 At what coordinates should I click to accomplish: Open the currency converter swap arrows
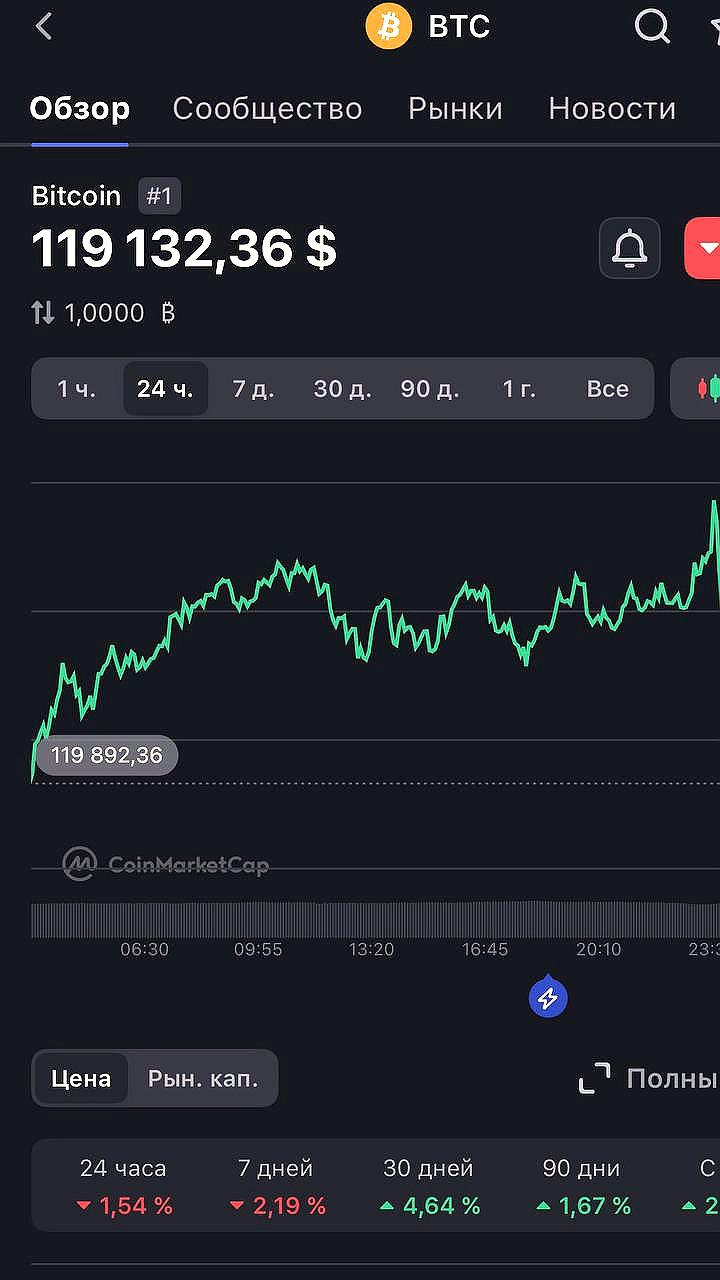point(43,313)
